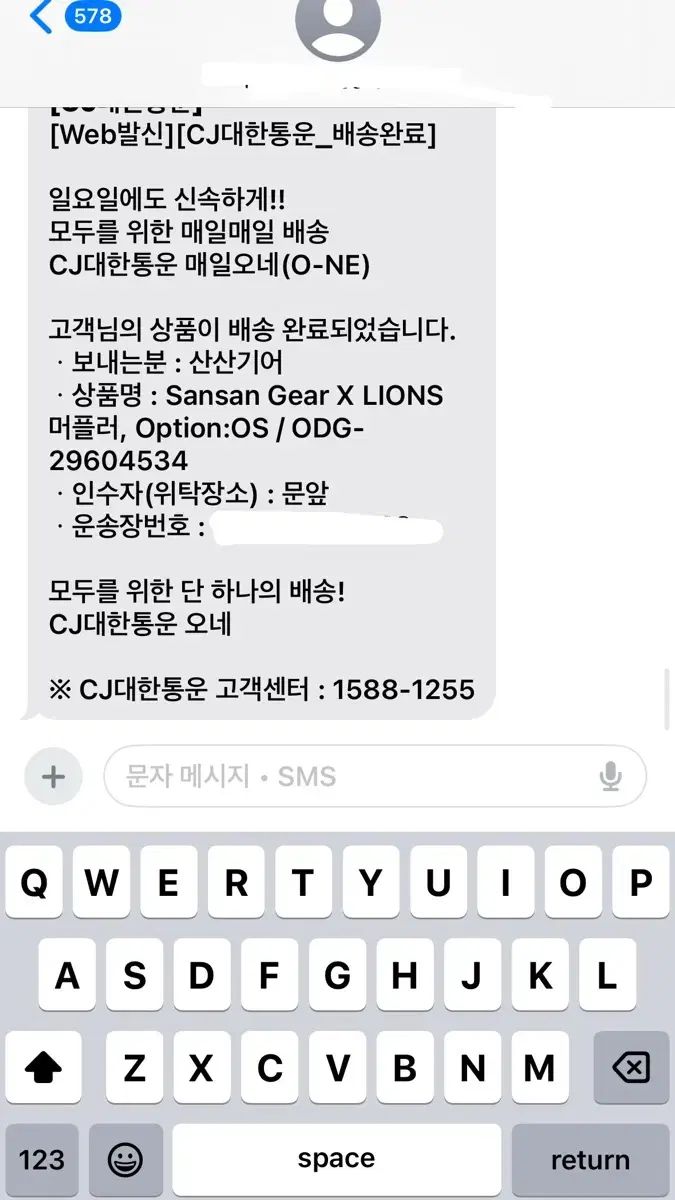Call the 1588-1255 customer center number
Viewport: 675px width, 1200px height.
[x=403, y=689]
